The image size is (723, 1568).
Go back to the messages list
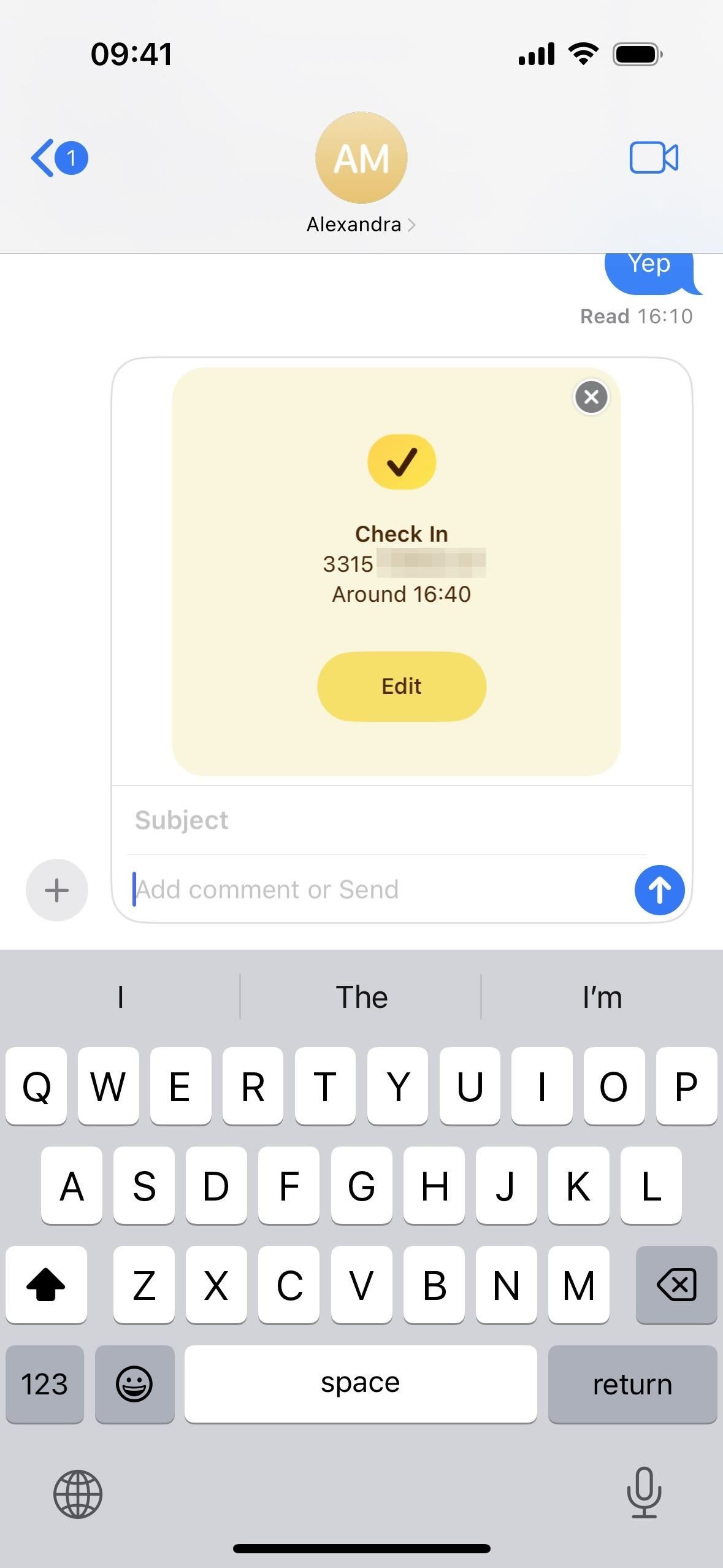point(58,158)
